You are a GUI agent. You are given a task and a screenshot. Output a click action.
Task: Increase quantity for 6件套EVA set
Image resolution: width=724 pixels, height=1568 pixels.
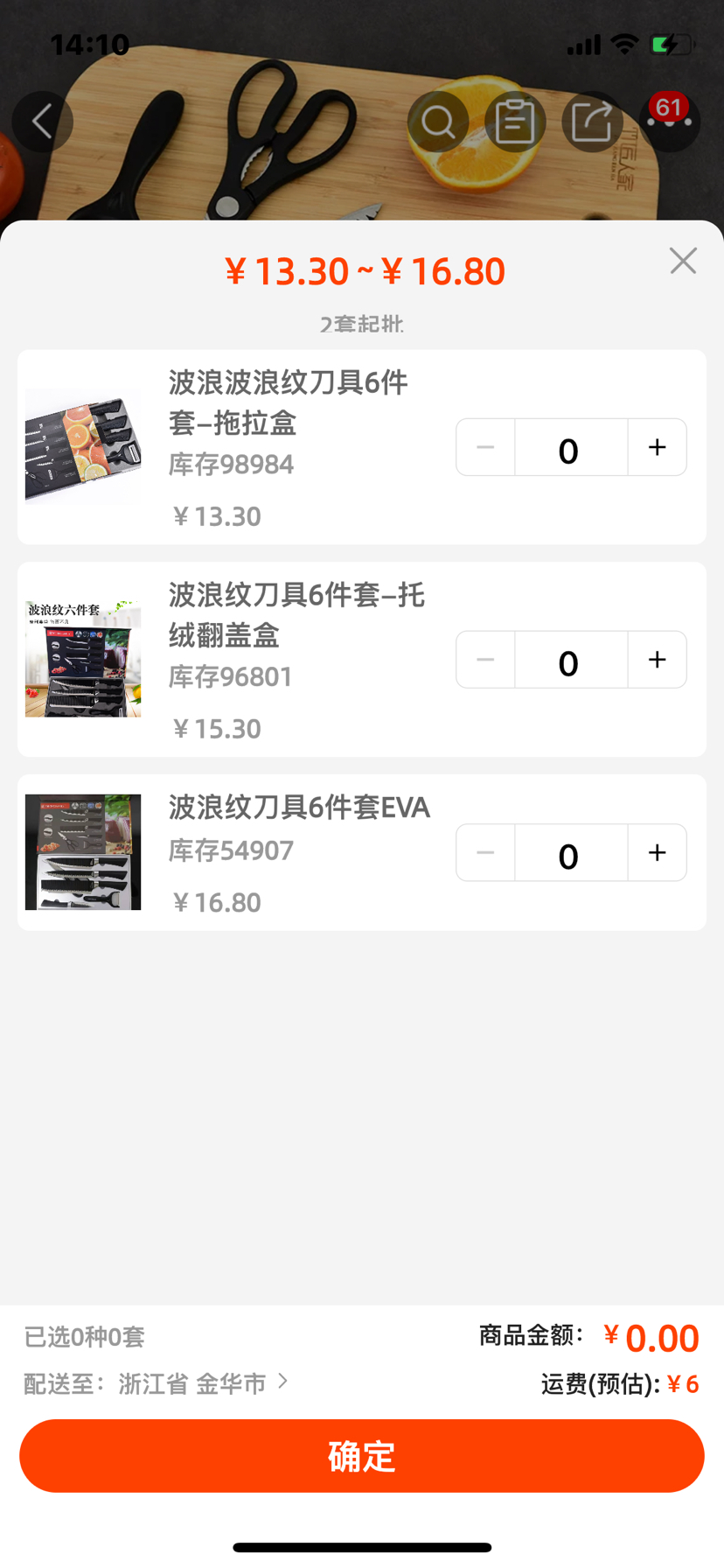(658, 852)
